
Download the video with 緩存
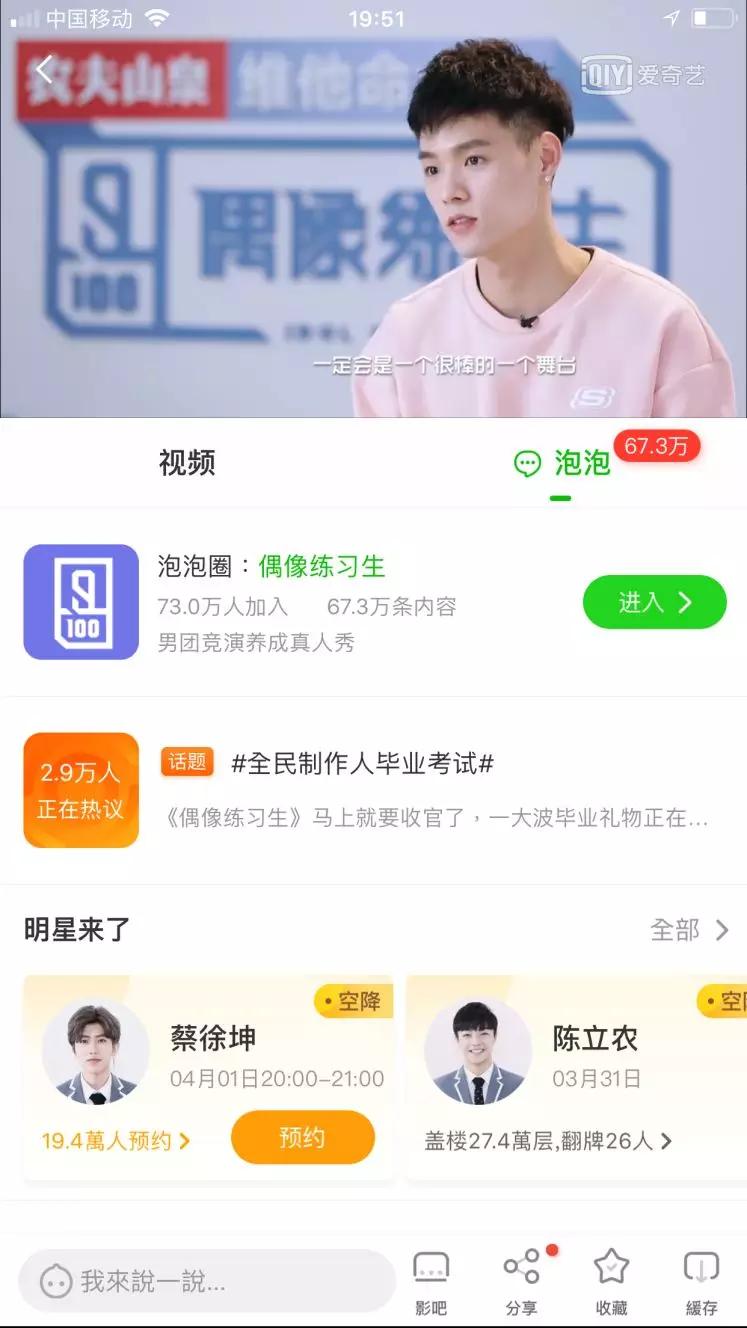tap(701, 1282)
